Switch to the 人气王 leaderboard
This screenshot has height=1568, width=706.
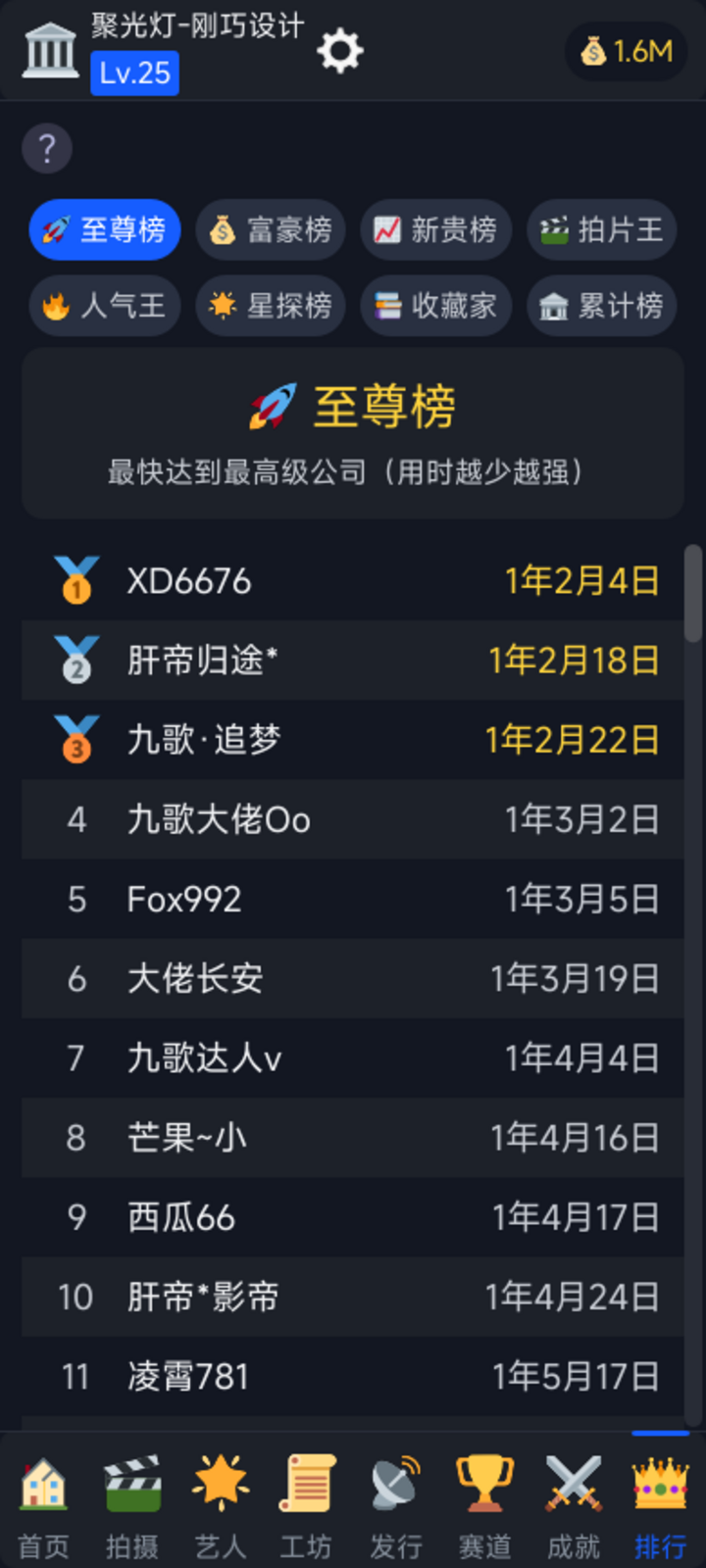coord(105,306)
